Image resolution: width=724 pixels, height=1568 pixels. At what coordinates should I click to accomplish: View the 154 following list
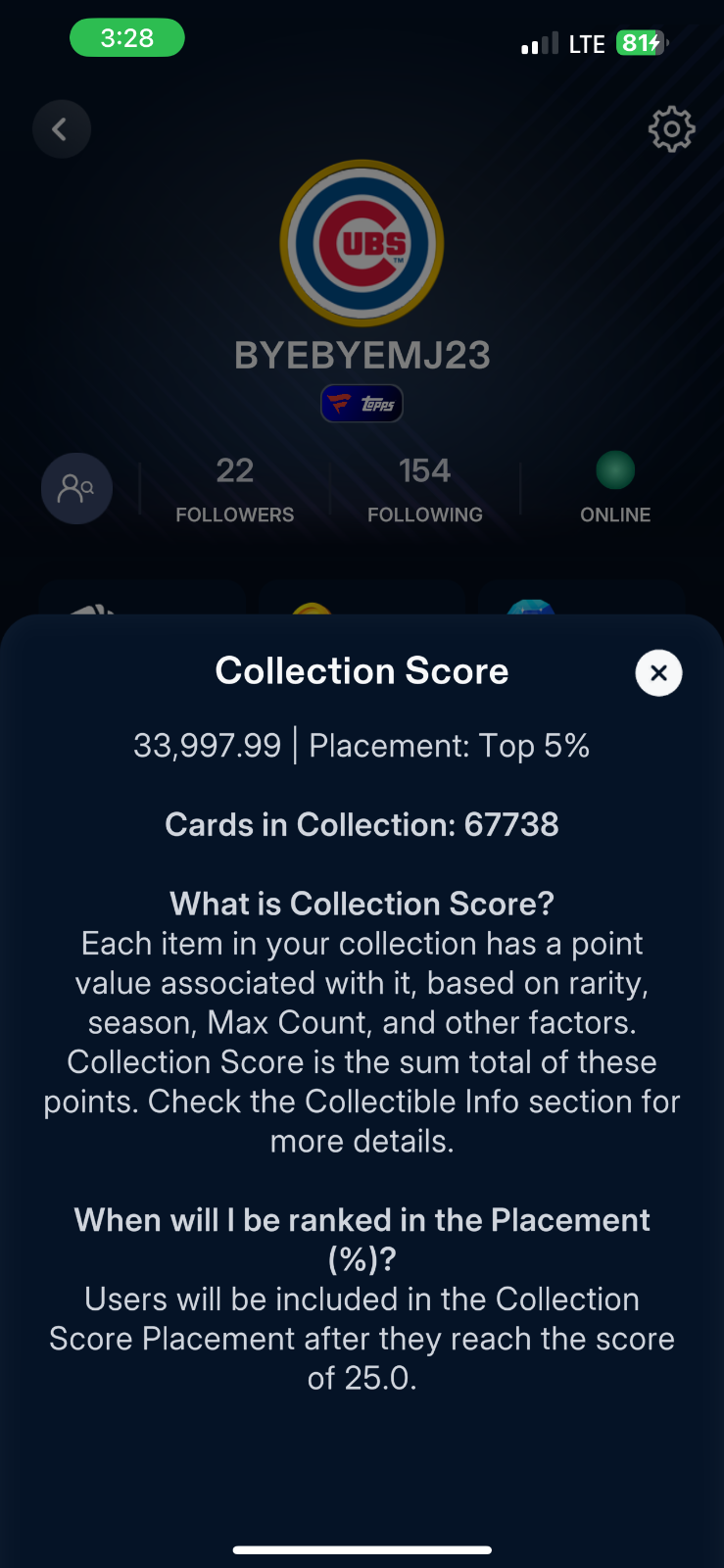[424, 489]
